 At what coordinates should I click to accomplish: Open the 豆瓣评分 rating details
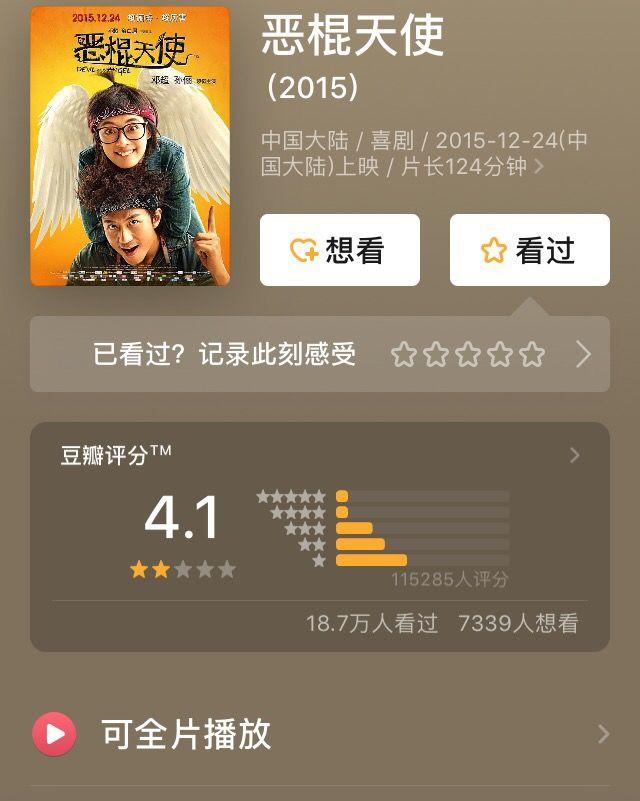[574, 456]
